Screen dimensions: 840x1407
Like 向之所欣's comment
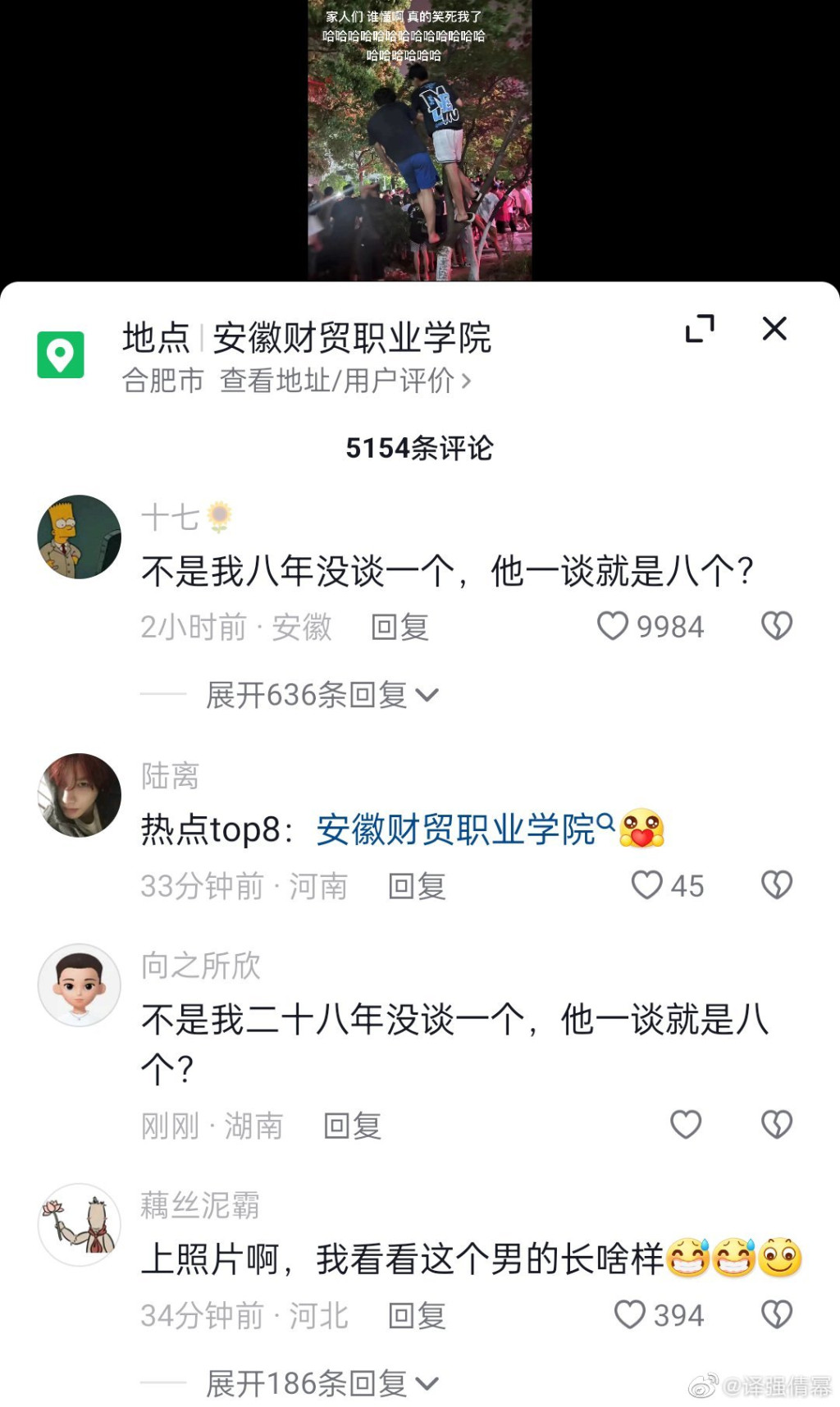click(x=686, y=1125)
